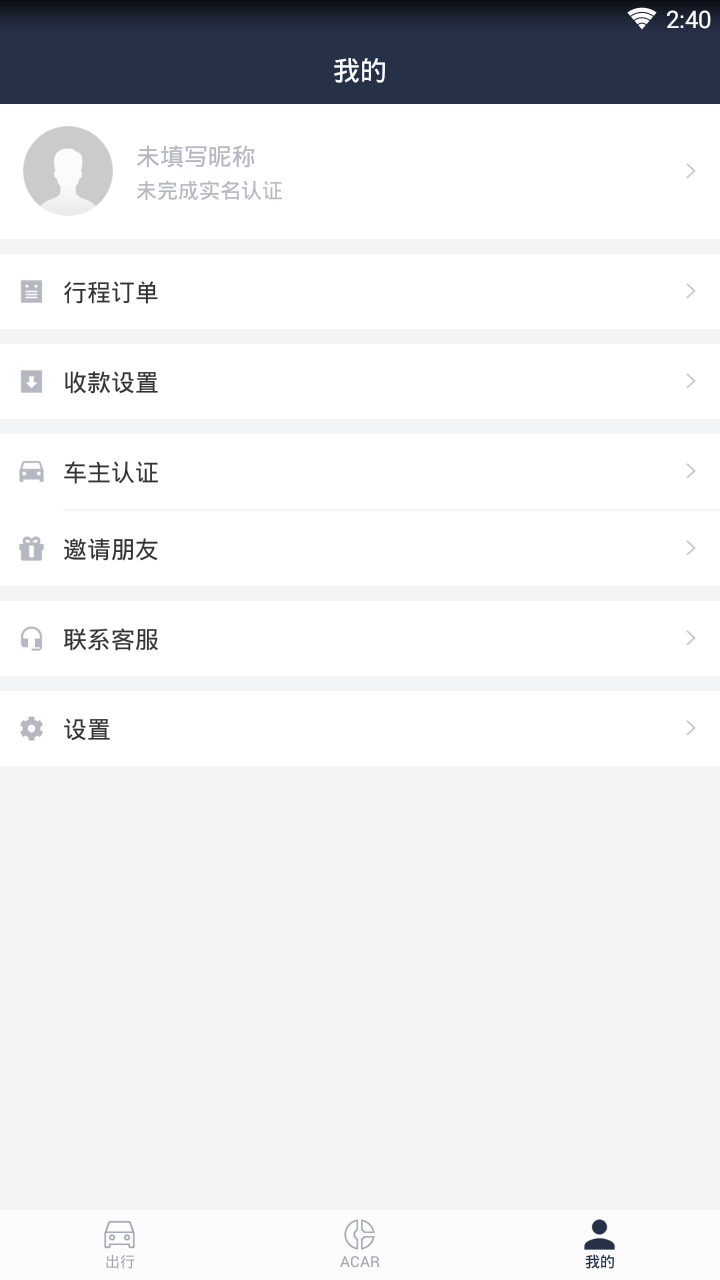Select the 出行 car icon in bottom bar

(120, 1232)
